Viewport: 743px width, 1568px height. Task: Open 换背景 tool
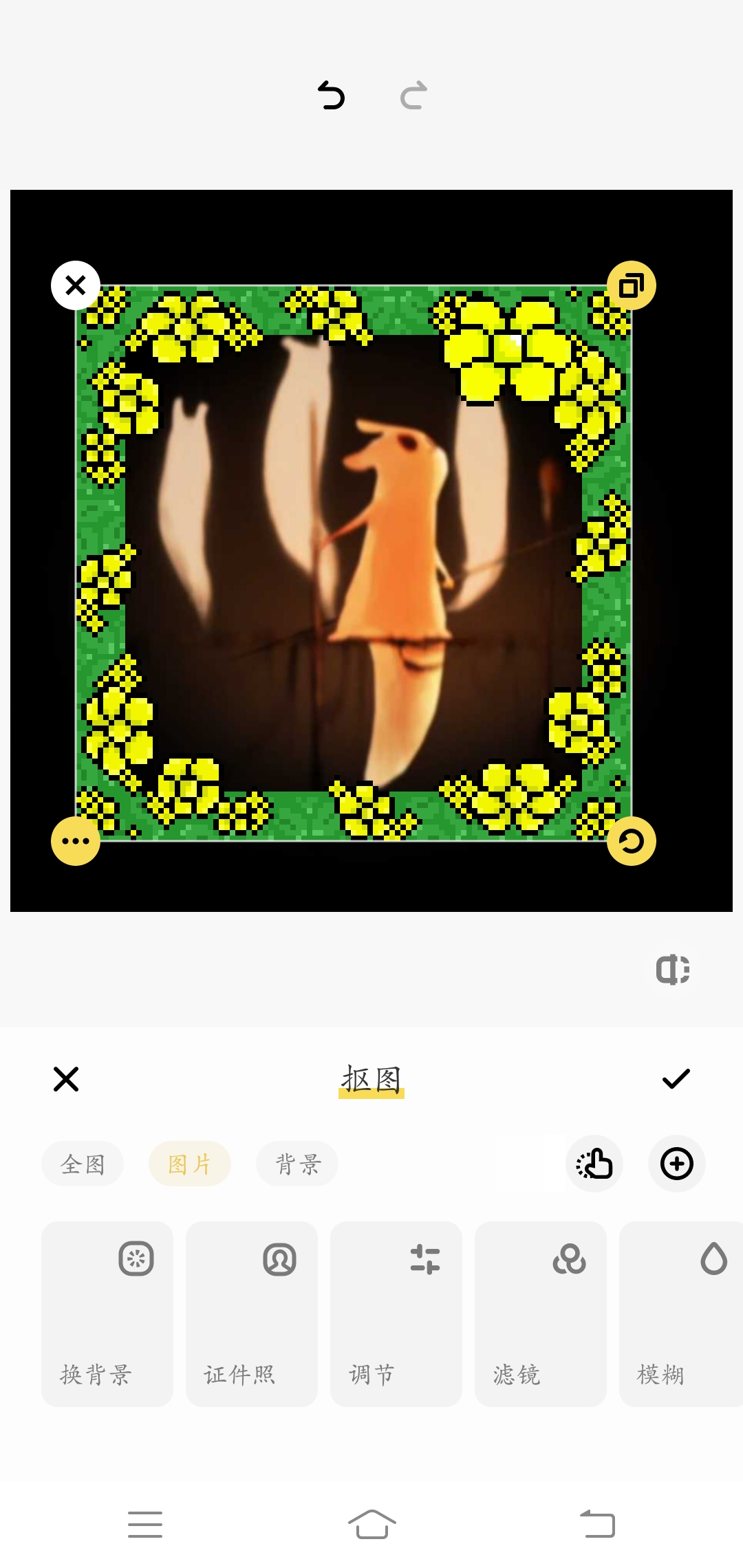[x=107, y=1314]
